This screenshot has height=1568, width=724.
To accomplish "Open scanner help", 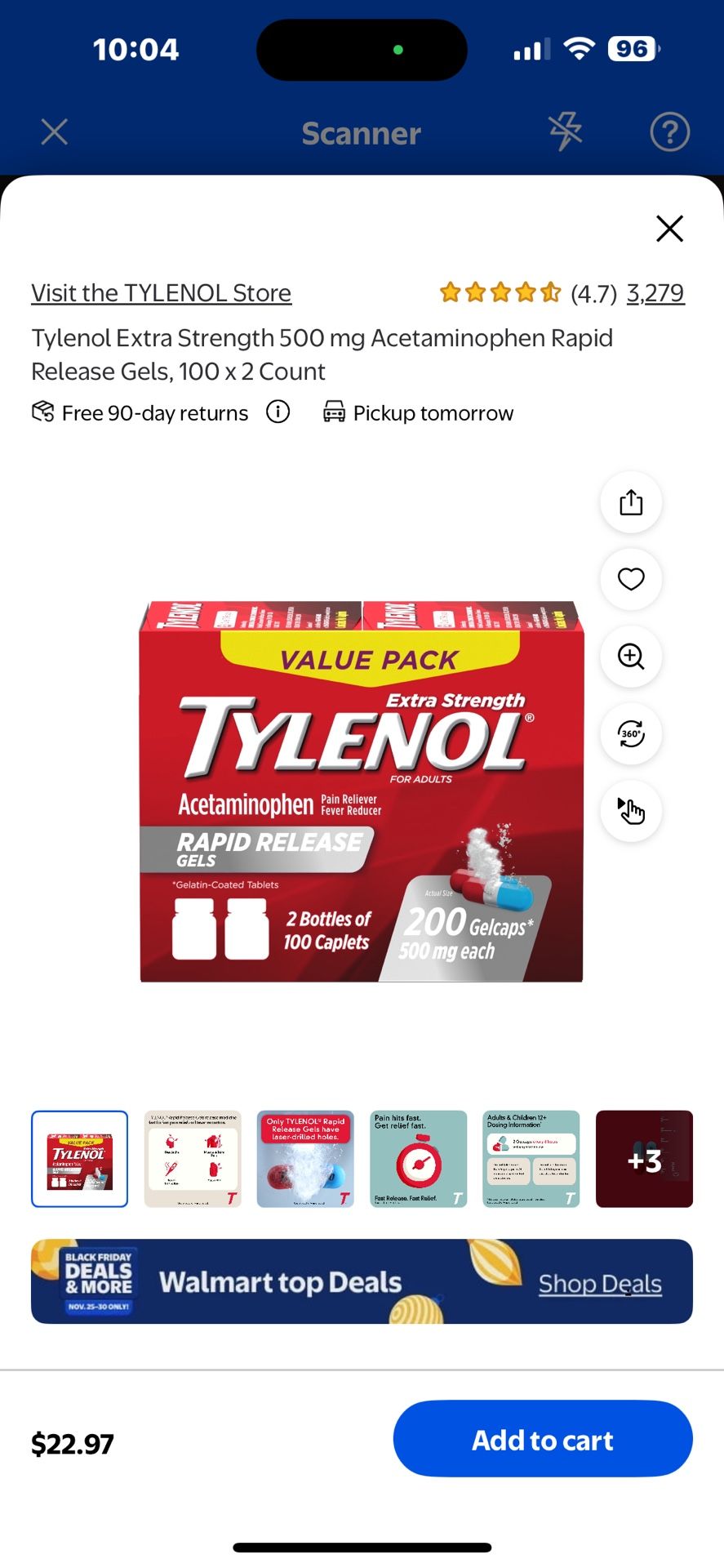I will [669, 131].
